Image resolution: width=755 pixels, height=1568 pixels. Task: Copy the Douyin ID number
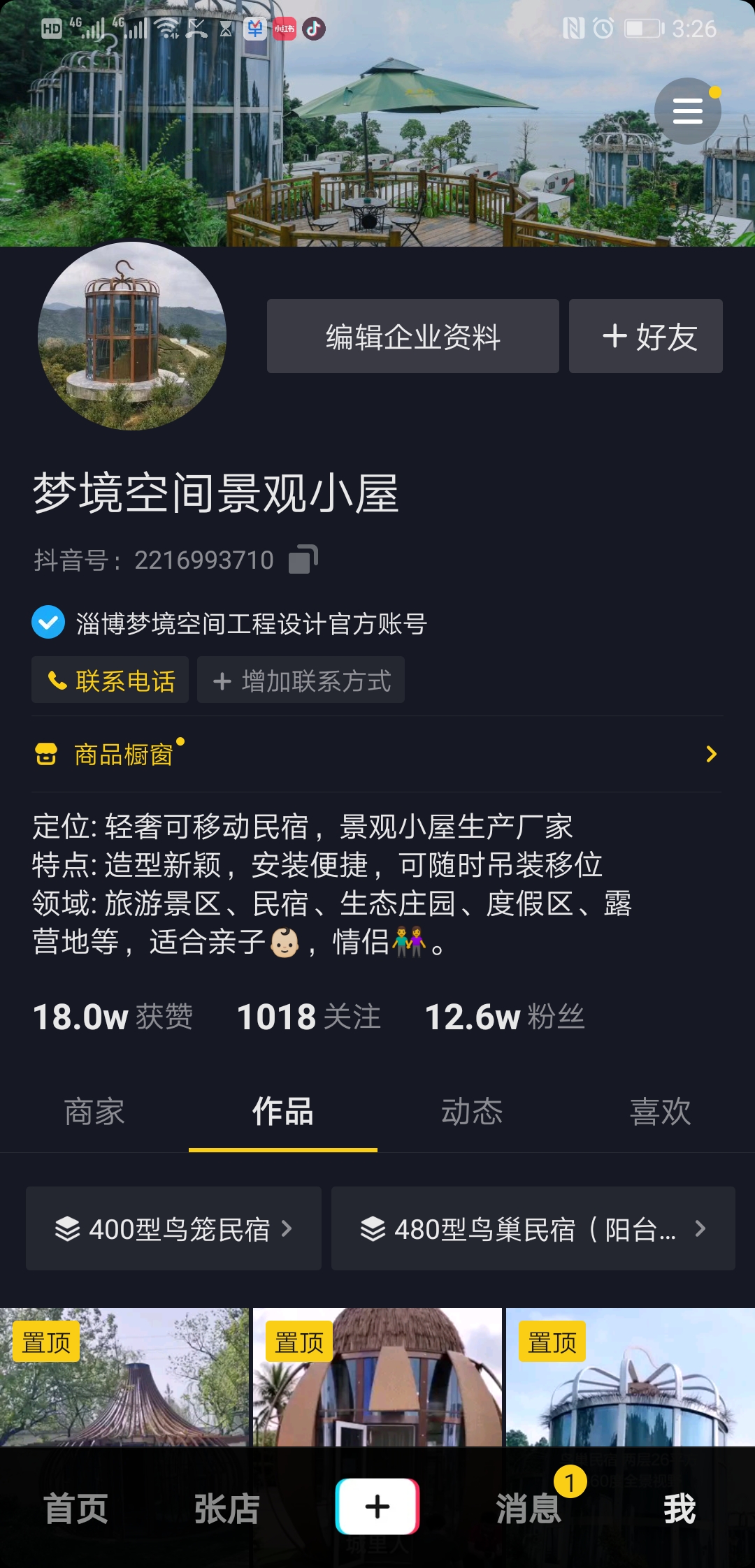(303, 559)
